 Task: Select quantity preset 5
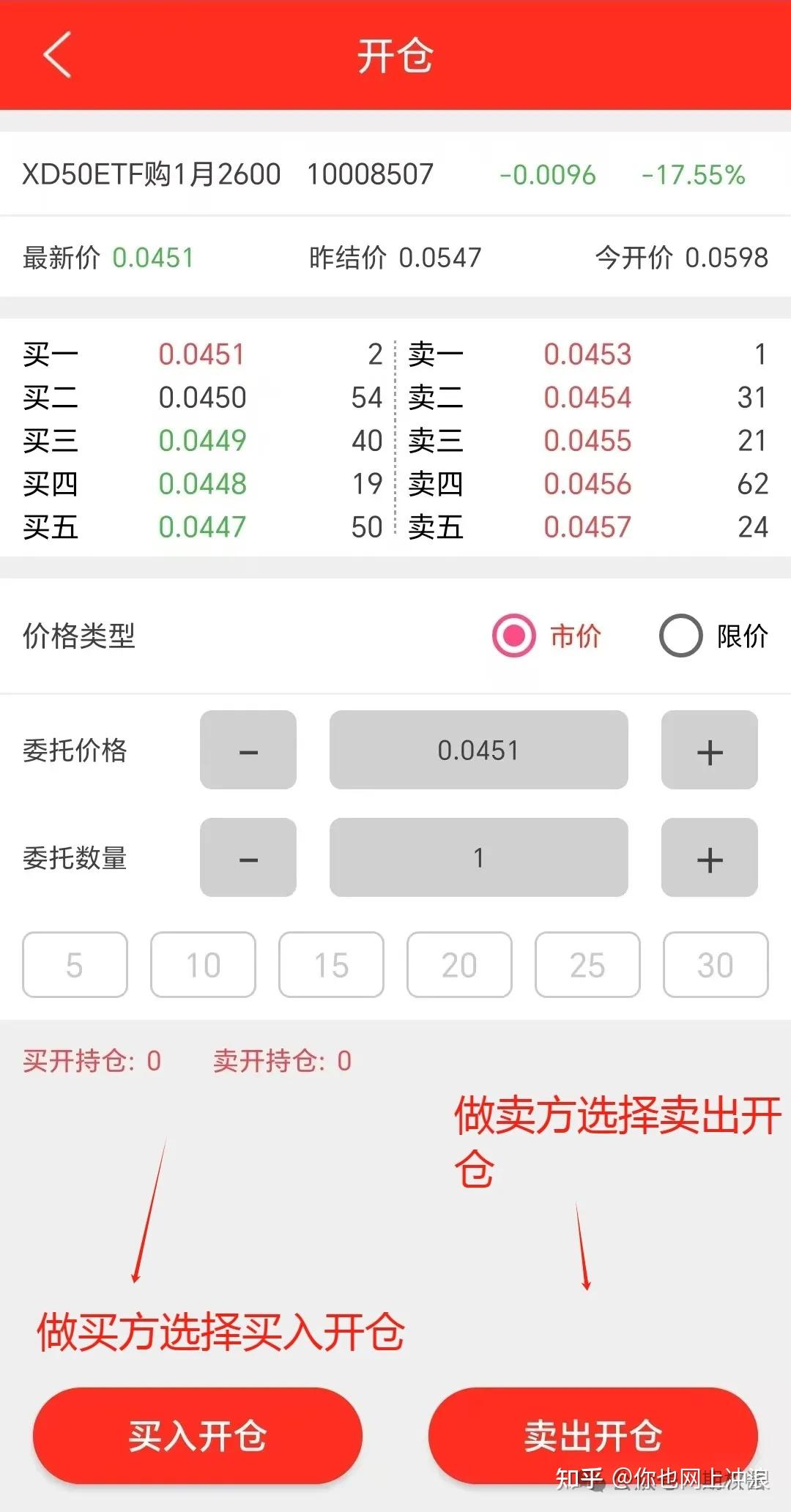75,965
